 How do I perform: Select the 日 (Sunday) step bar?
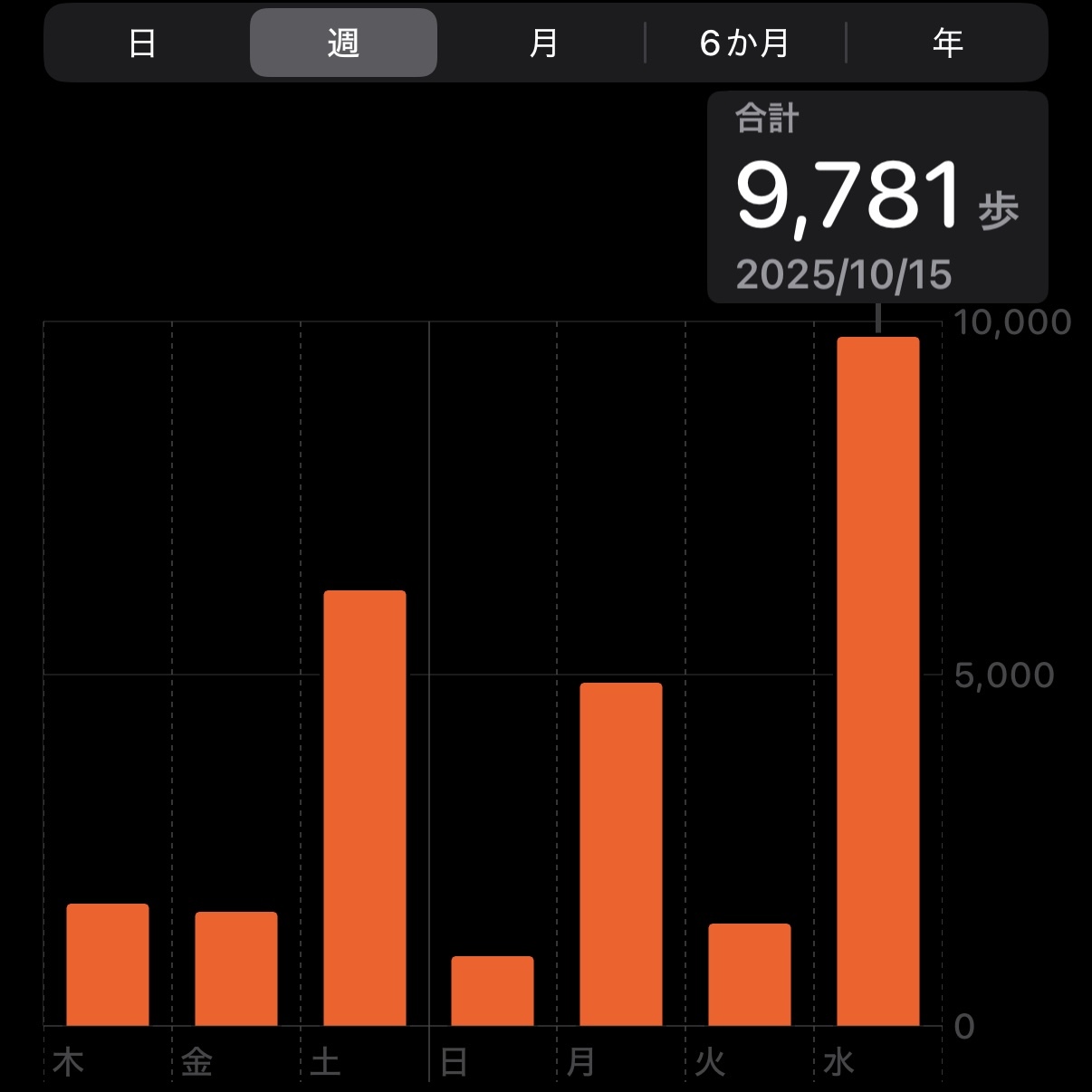click(493, 991)
